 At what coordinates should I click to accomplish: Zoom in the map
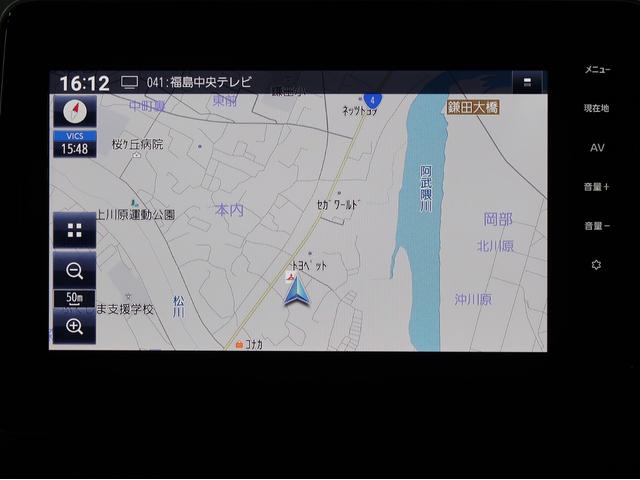coord(74,326)
